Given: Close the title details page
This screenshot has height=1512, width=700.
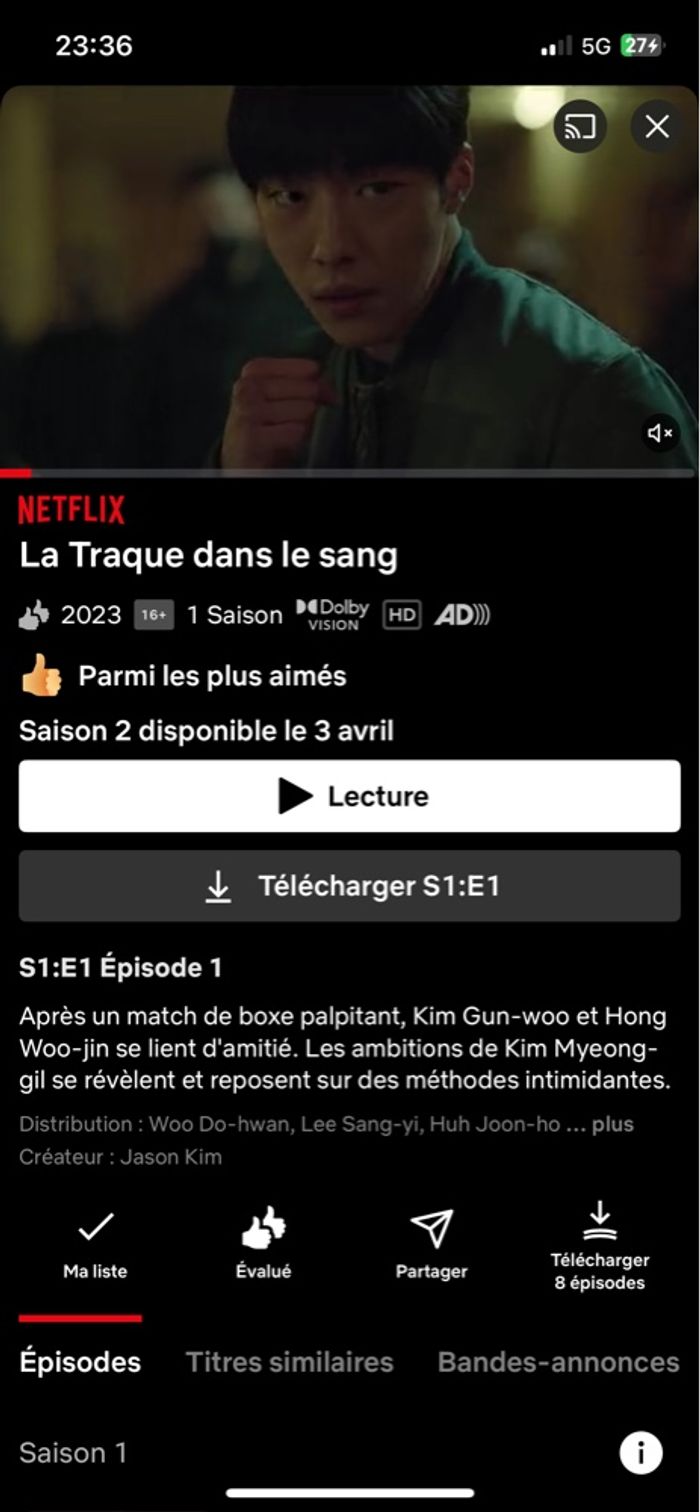Looking at the screenshot, I should click(x=657, y=127).
